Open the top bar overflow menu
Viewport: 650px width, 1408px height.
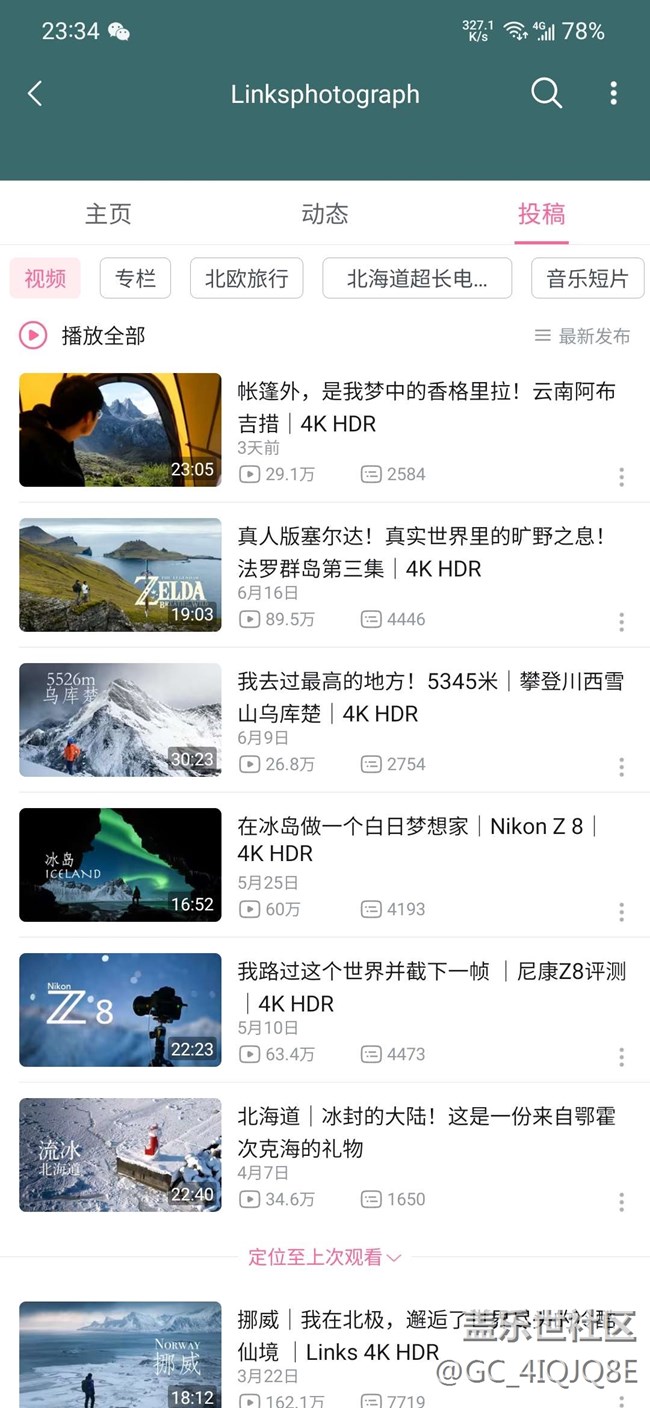click(x=613, y=94)
